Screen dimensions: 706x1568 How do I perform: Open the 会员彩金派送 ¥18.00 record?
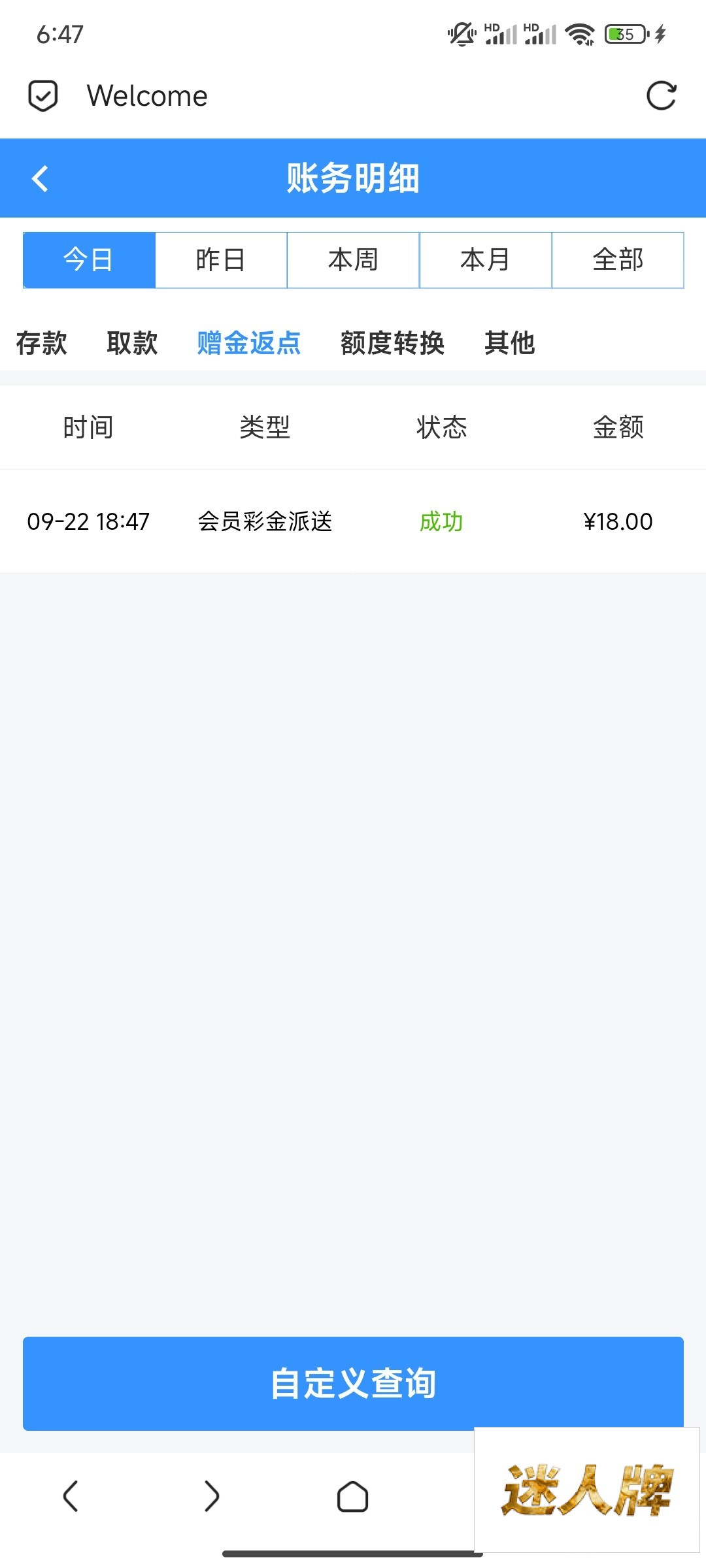353,521
